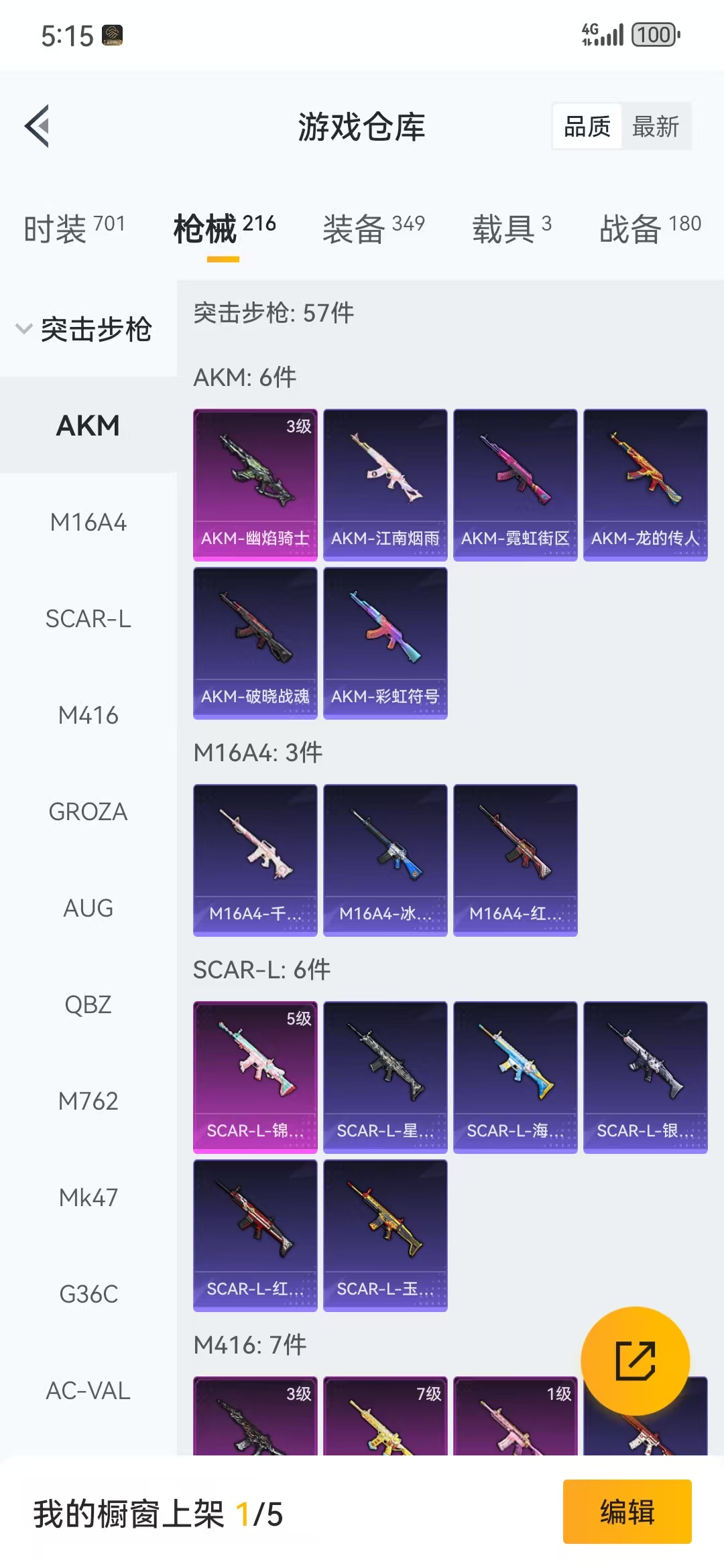Switch to the 战备 tab
Viewport: 724px width, 1568px height.
650,229
